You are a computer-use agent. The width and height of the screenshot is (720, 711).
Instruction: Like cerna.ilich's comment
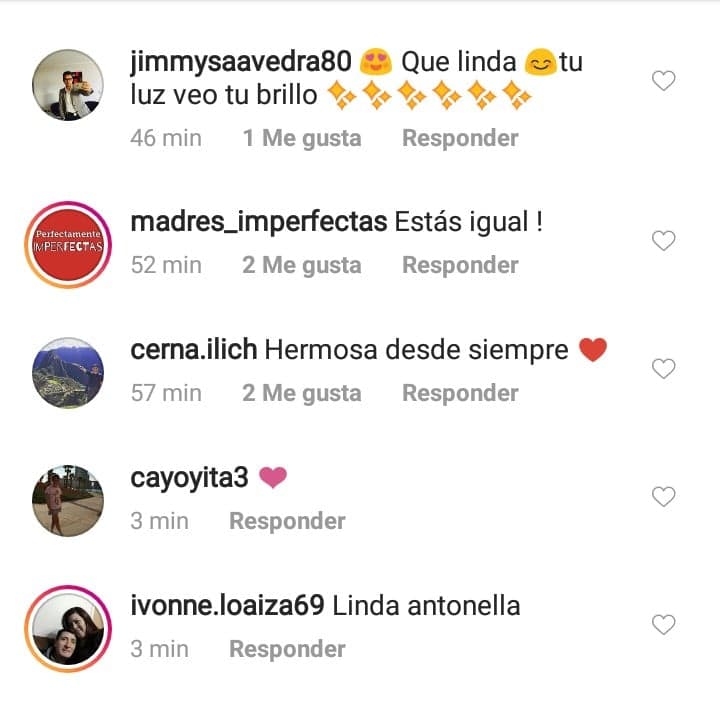coord(664,369)
